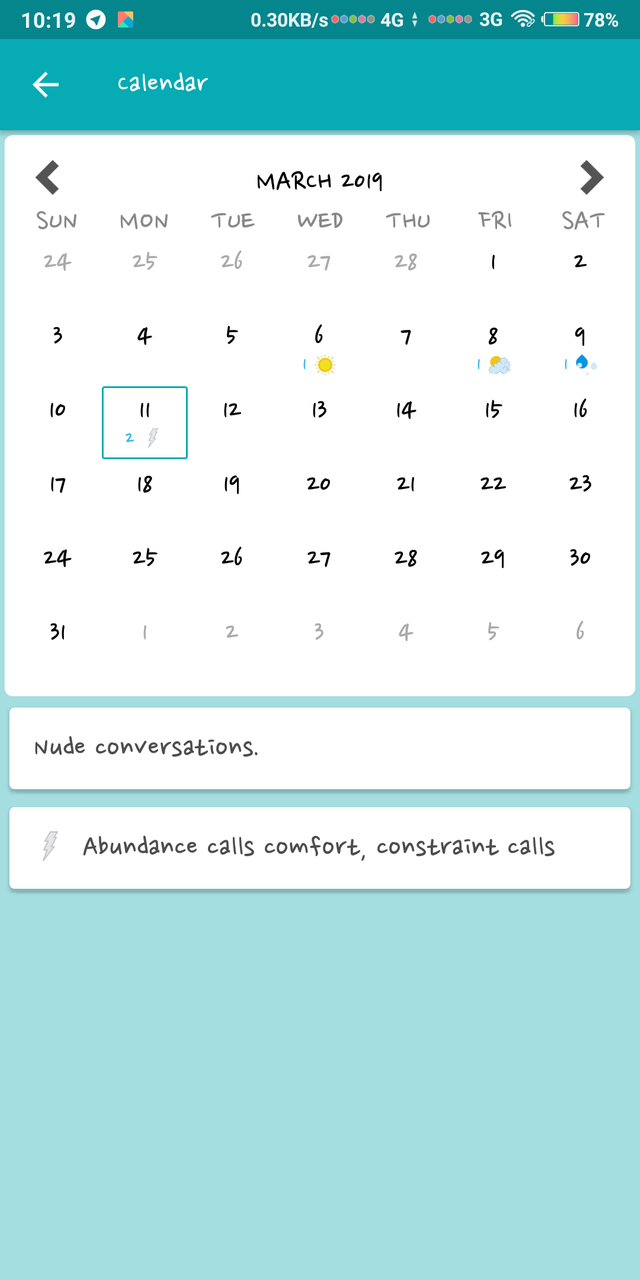This screenshot has width=640, height=1280.
Task: Open the 'Nude conversations.' entry
Action: click(x=320, y=748)
